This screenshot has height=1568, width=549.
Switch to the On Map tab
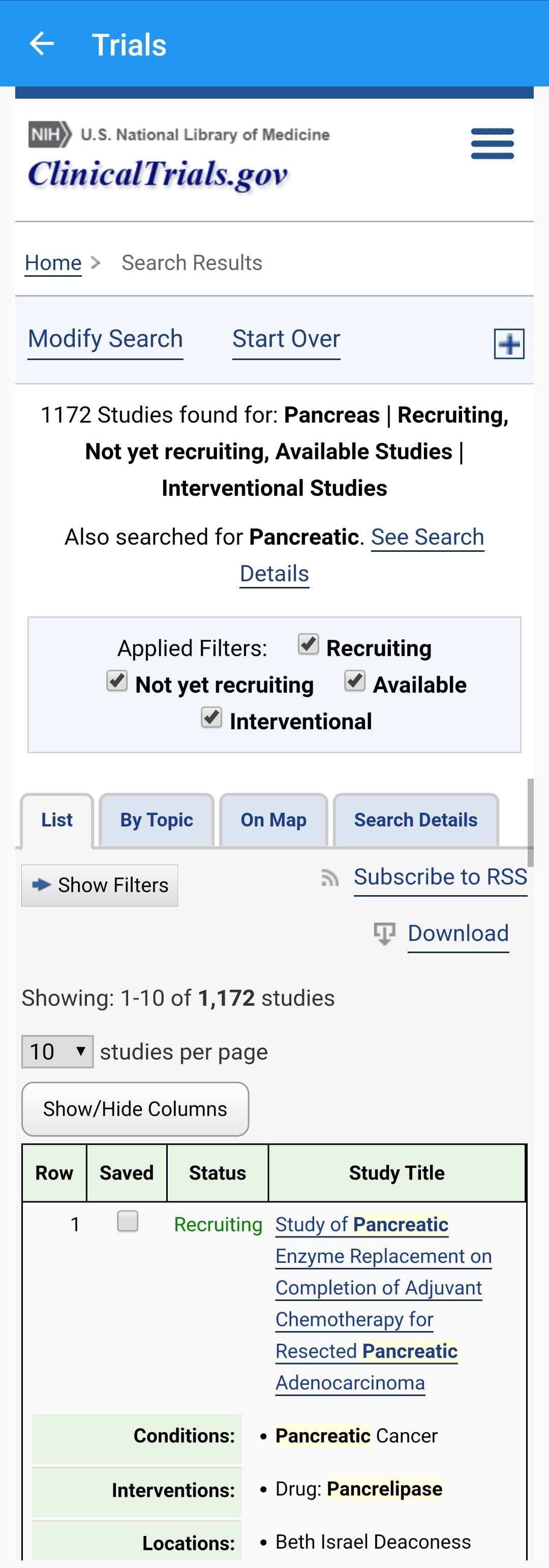click(x=273, y=820)
